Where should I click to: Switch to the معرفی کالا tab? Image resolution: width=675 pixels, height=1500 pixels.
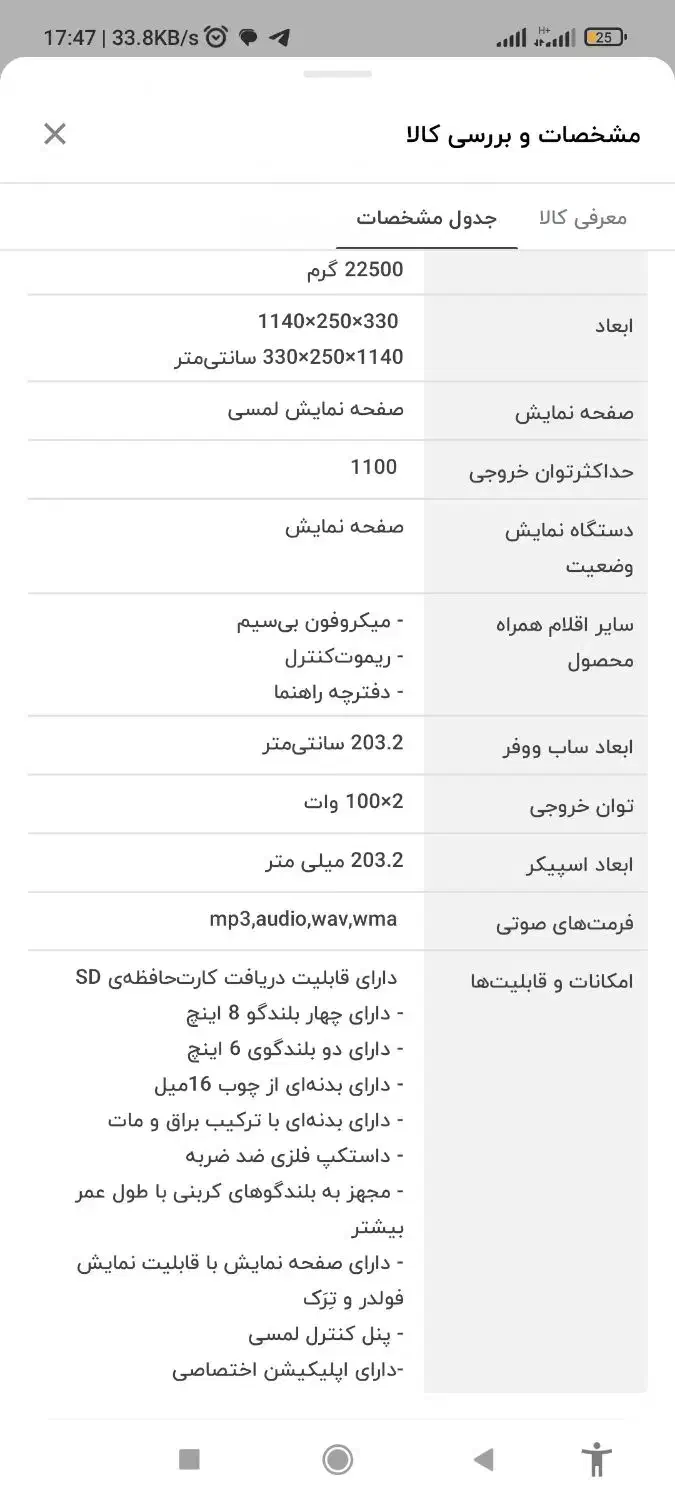(x=583, y=218)
